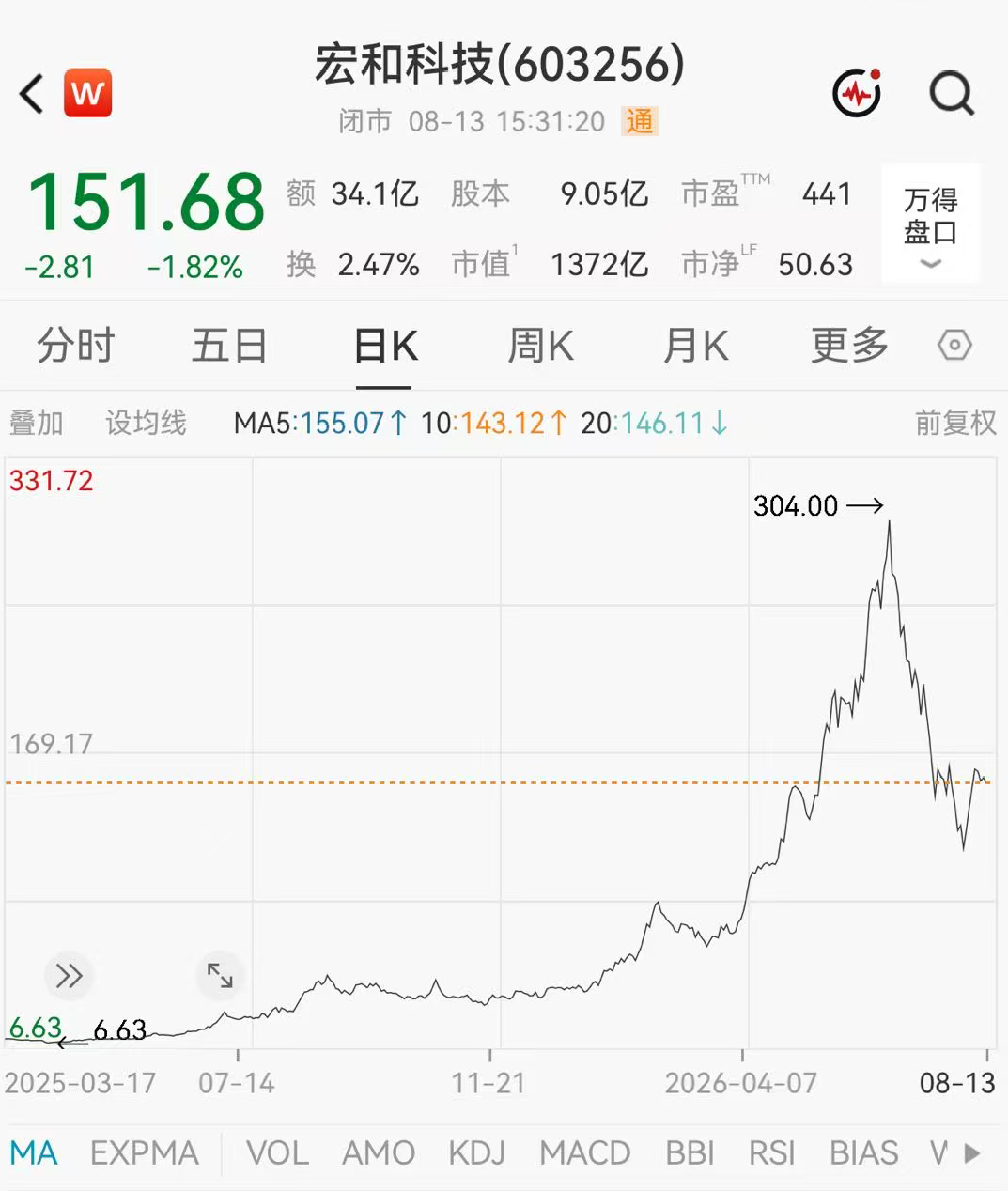Screen dimensions: 1008x1191
Task: Open the live pulse icon beside search
Action: [x=857, y=92]
